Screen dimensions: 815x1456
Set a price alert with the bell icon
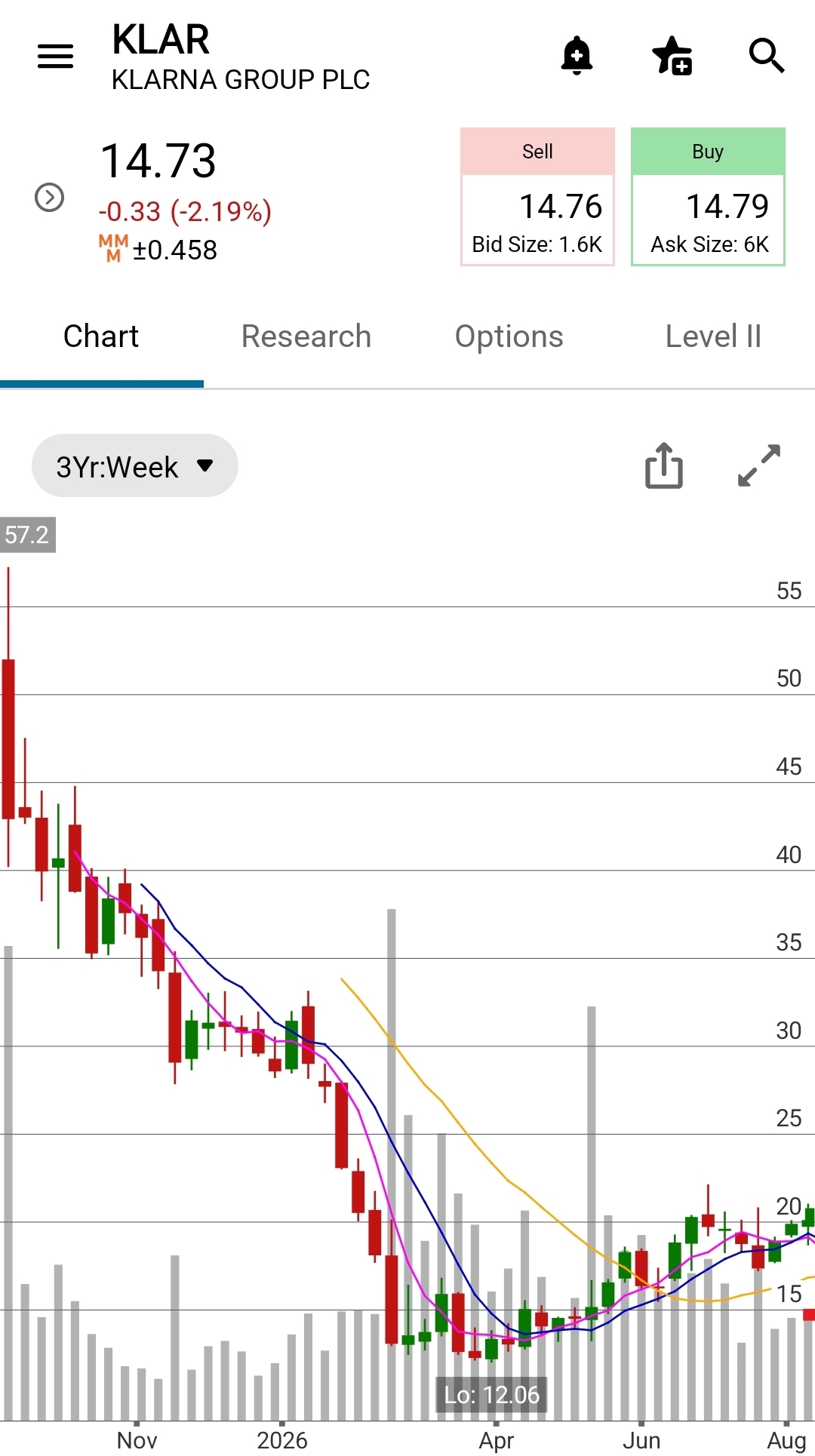[x=577, y=56]
